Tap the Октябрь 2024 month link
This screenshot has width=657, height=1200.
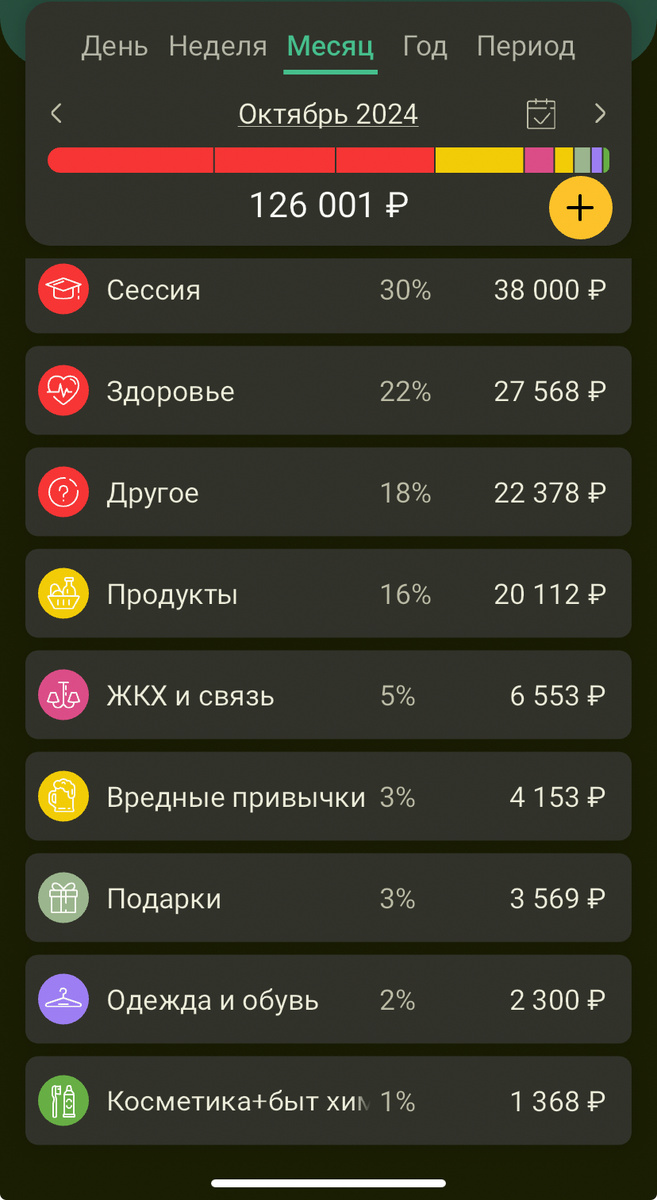click(328, 114)
